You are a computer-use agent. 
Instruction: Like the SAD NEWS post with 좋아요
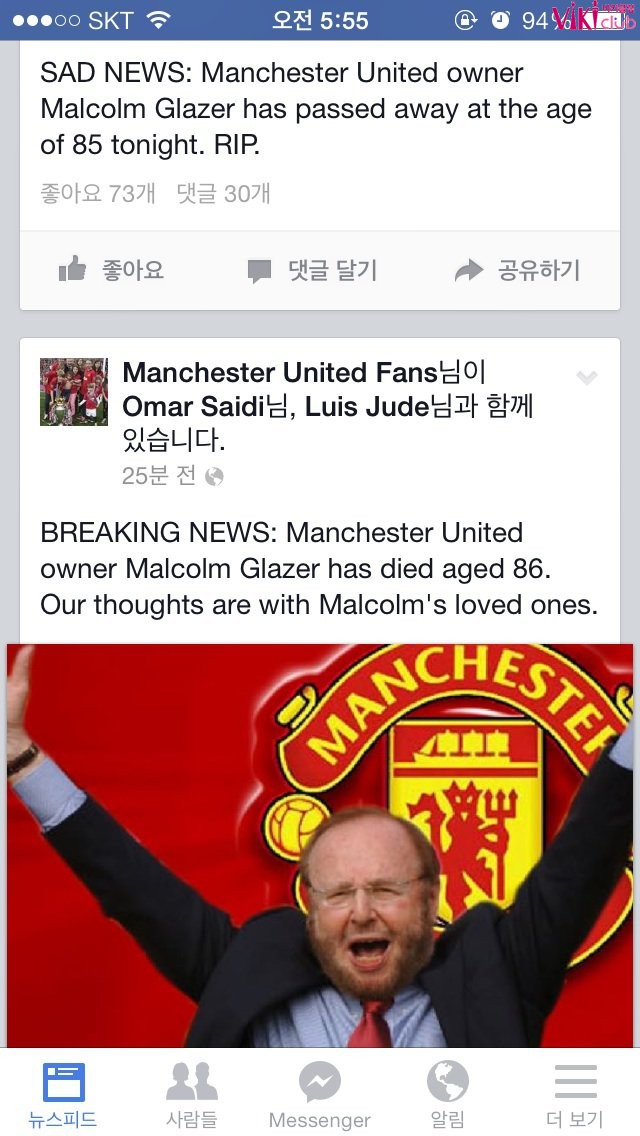pyautogui.click(x=111, y=270)
